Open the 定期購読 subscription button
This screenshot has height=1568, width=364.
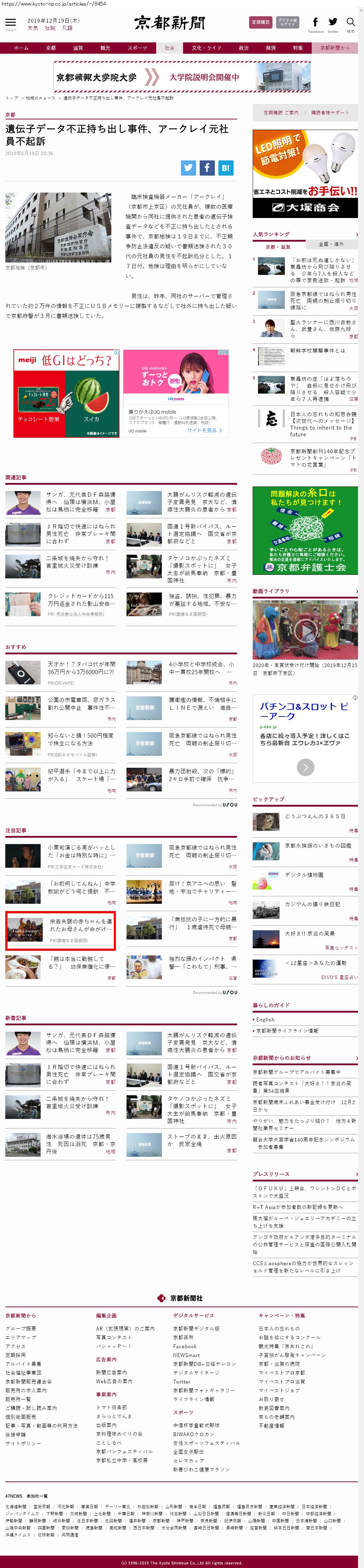(x=261, y=23)
